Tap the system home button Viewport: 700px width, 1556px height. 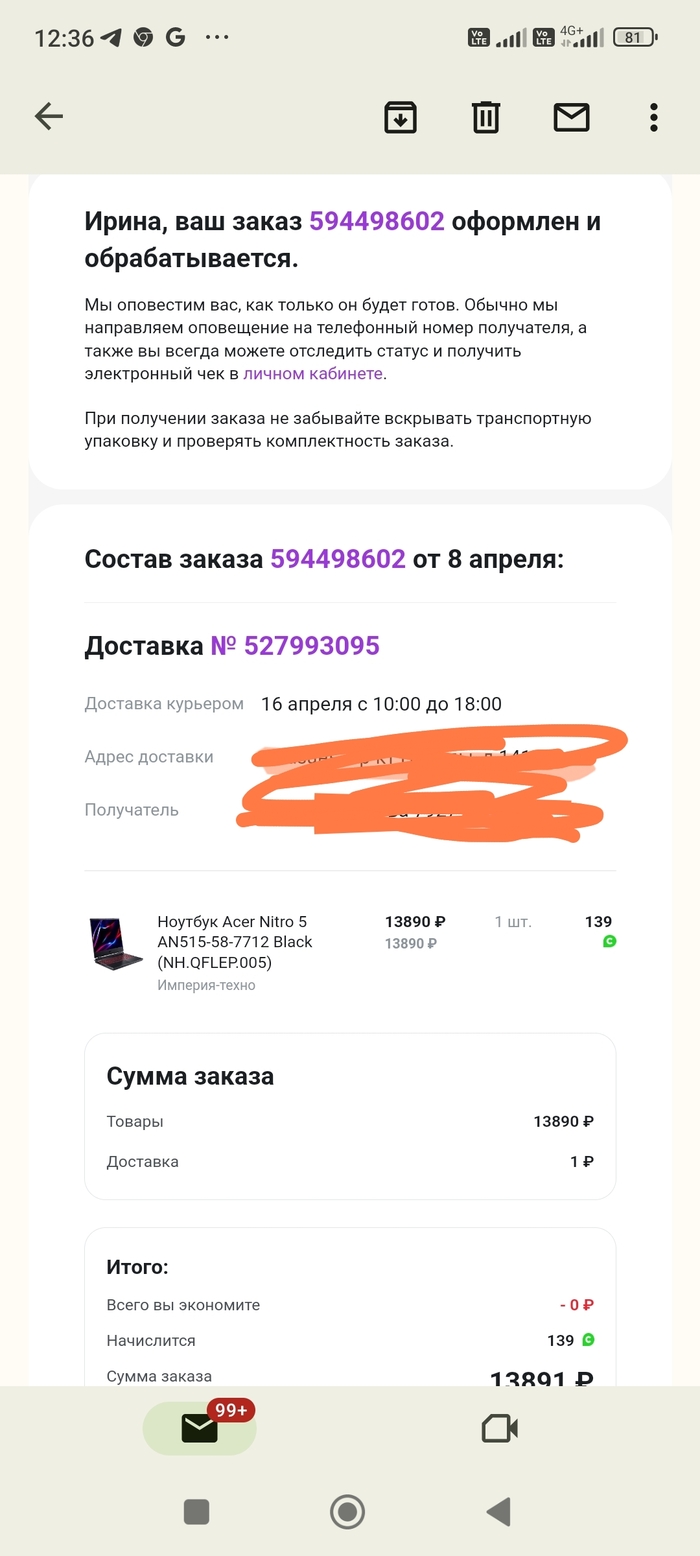click(x=347, y=1511)
